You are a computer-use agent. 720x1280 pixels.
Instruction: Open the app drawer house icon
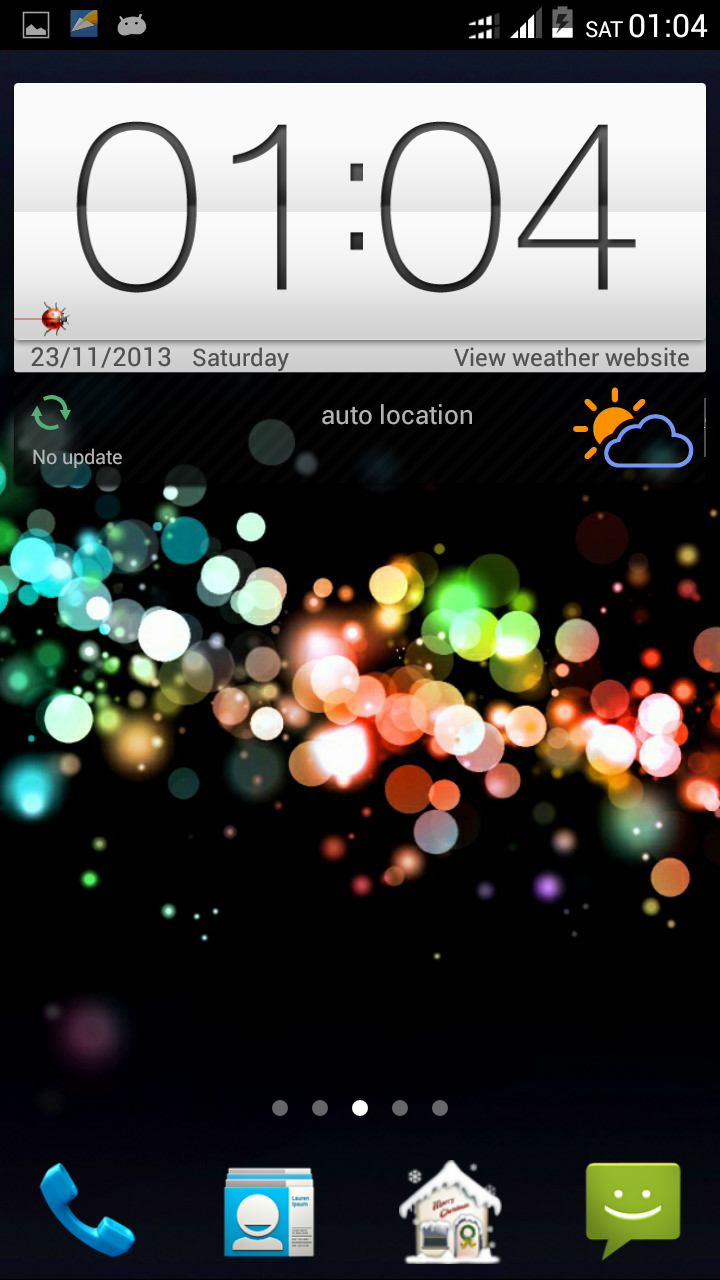tap(450, 1210)
